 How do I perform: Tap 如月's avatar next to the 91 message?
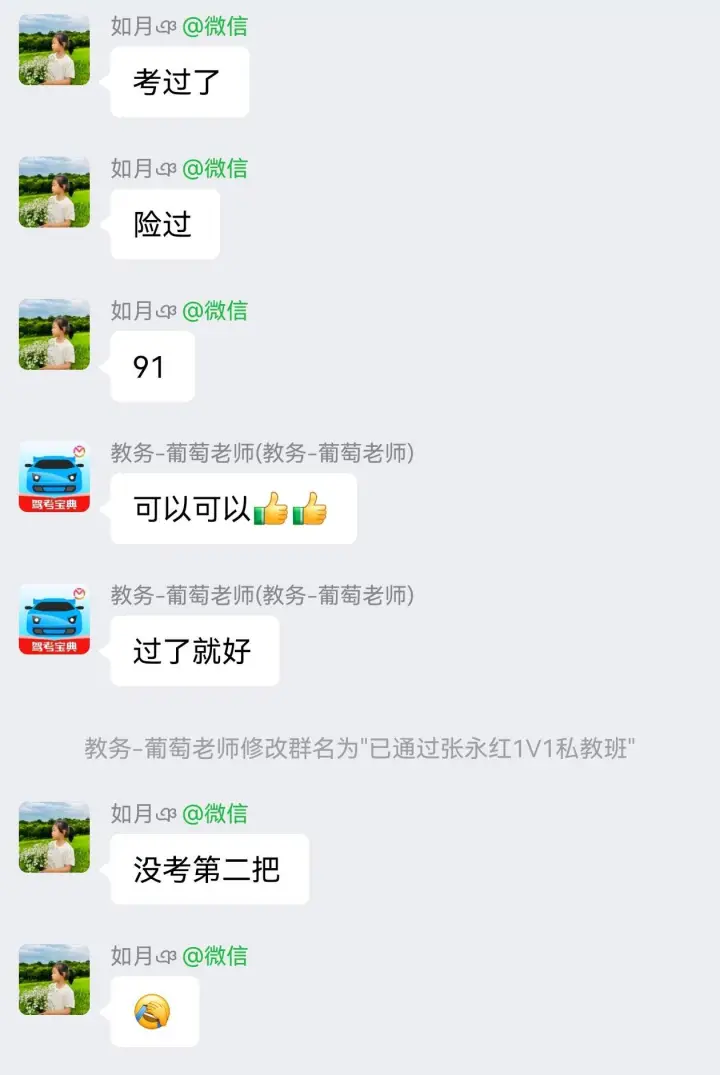coord(54,335)
